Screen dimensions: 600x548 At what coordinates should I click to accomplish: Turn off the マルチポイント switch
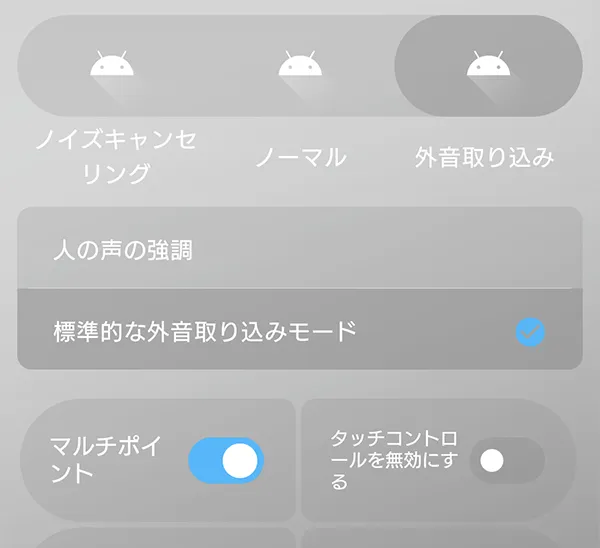(x=226, y=460)
